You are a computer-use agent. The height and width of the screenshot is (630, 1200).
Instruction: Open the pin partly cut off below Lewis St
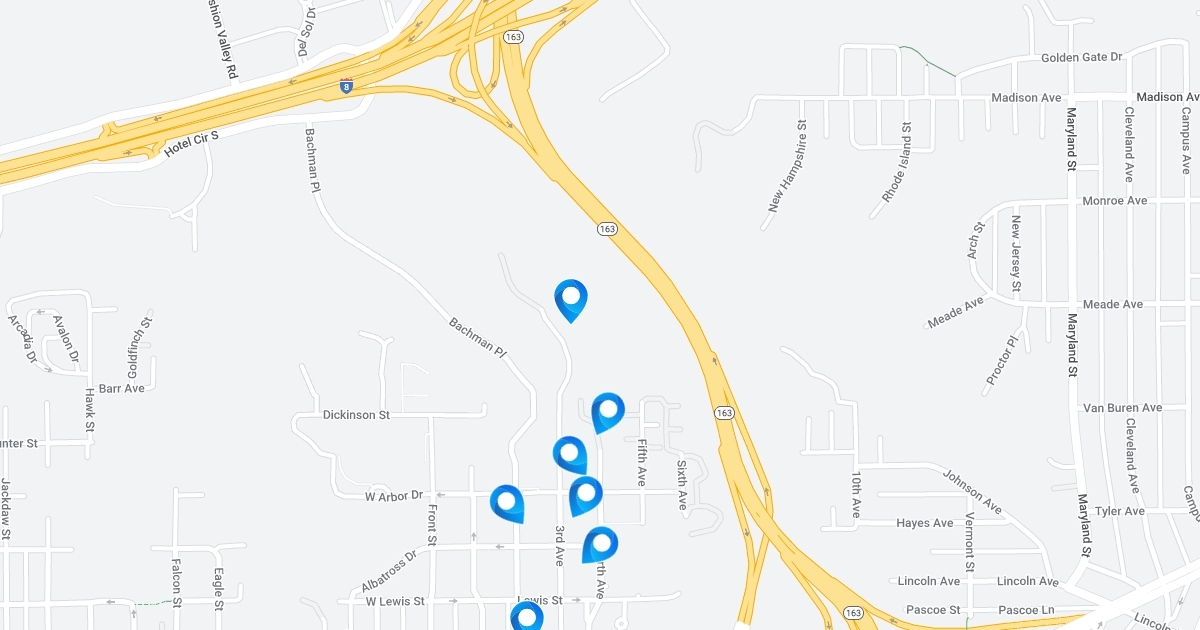(527, 617)
